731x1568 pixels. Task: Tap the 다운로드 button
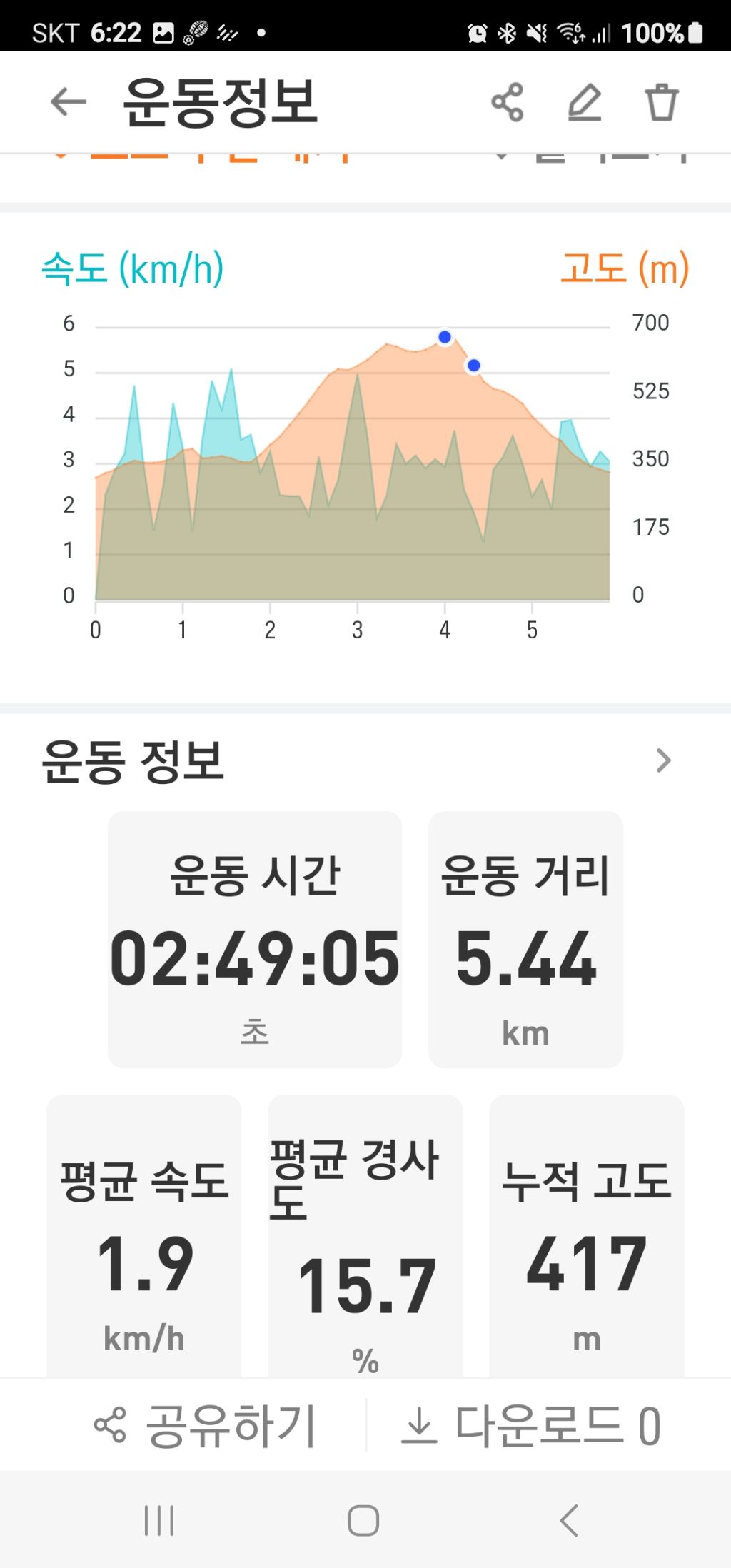[532, 1425]
